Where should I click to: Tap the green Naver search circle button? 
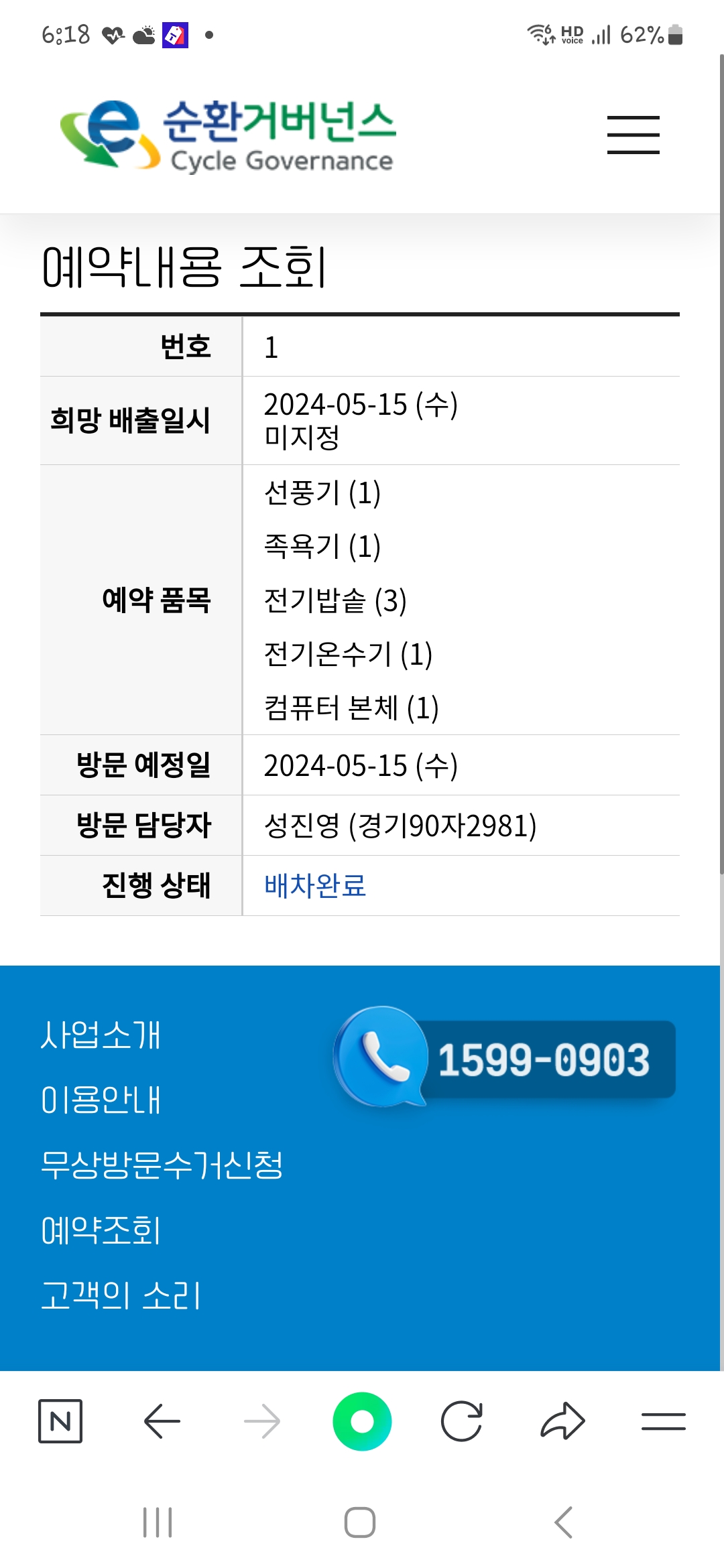click(362, 1421)
